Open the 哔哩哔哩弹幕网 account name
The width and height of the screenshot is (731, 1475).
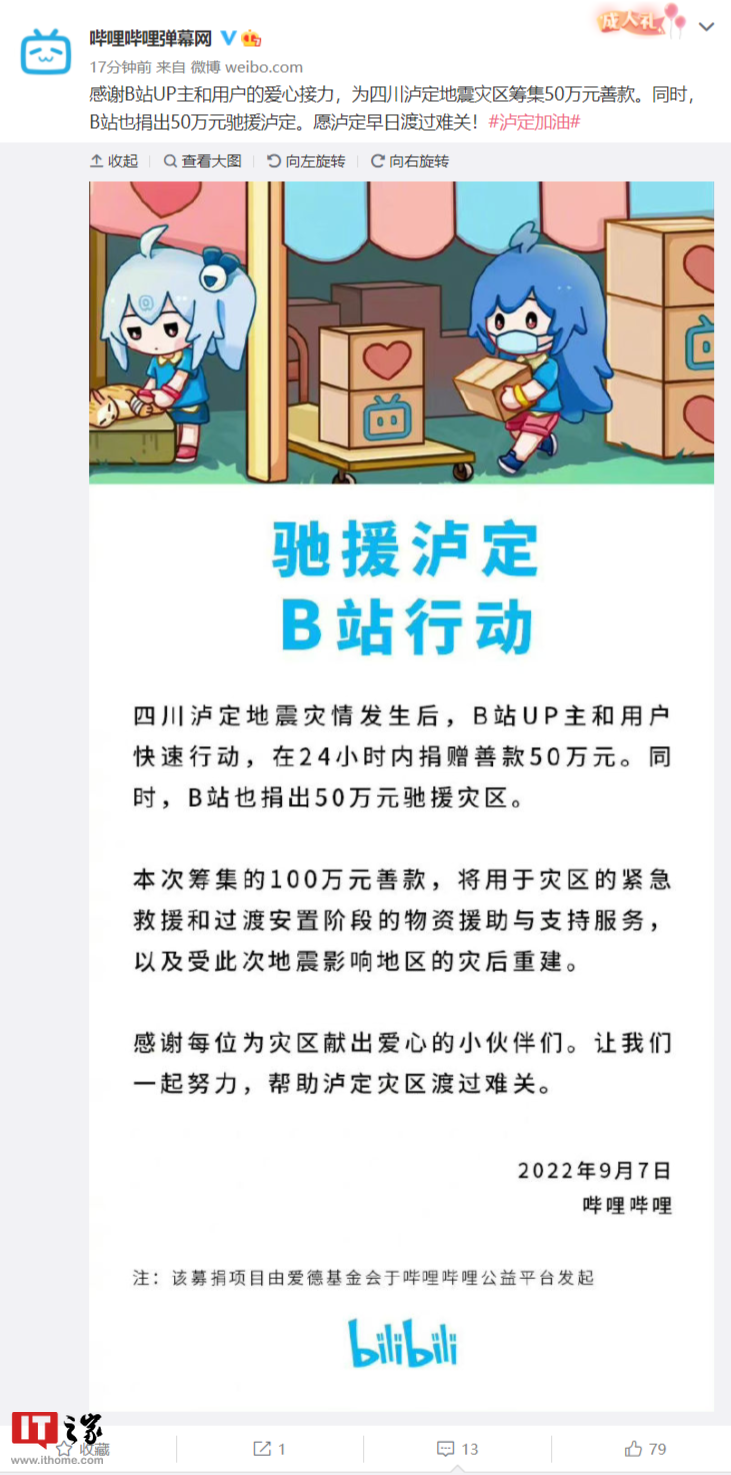pyautogui.click(x=151, y=38)
